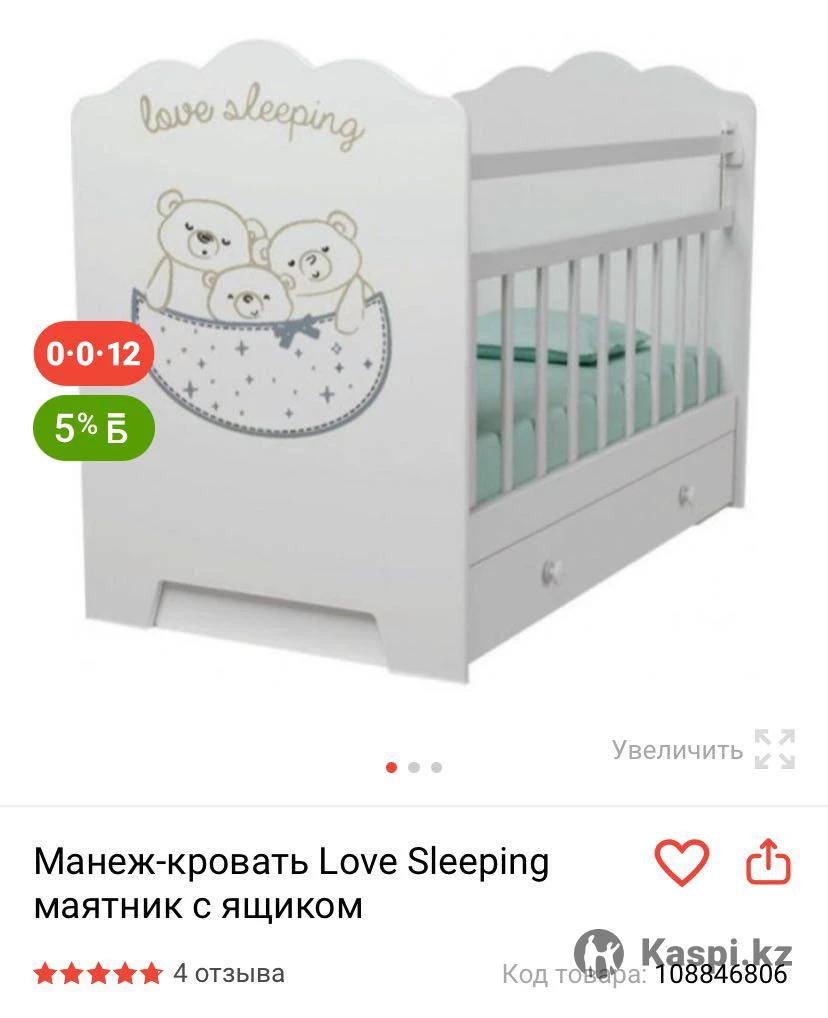The image size is (828, 1018).
Task: Jump to the second photo dot
Action: click(414, 768)
